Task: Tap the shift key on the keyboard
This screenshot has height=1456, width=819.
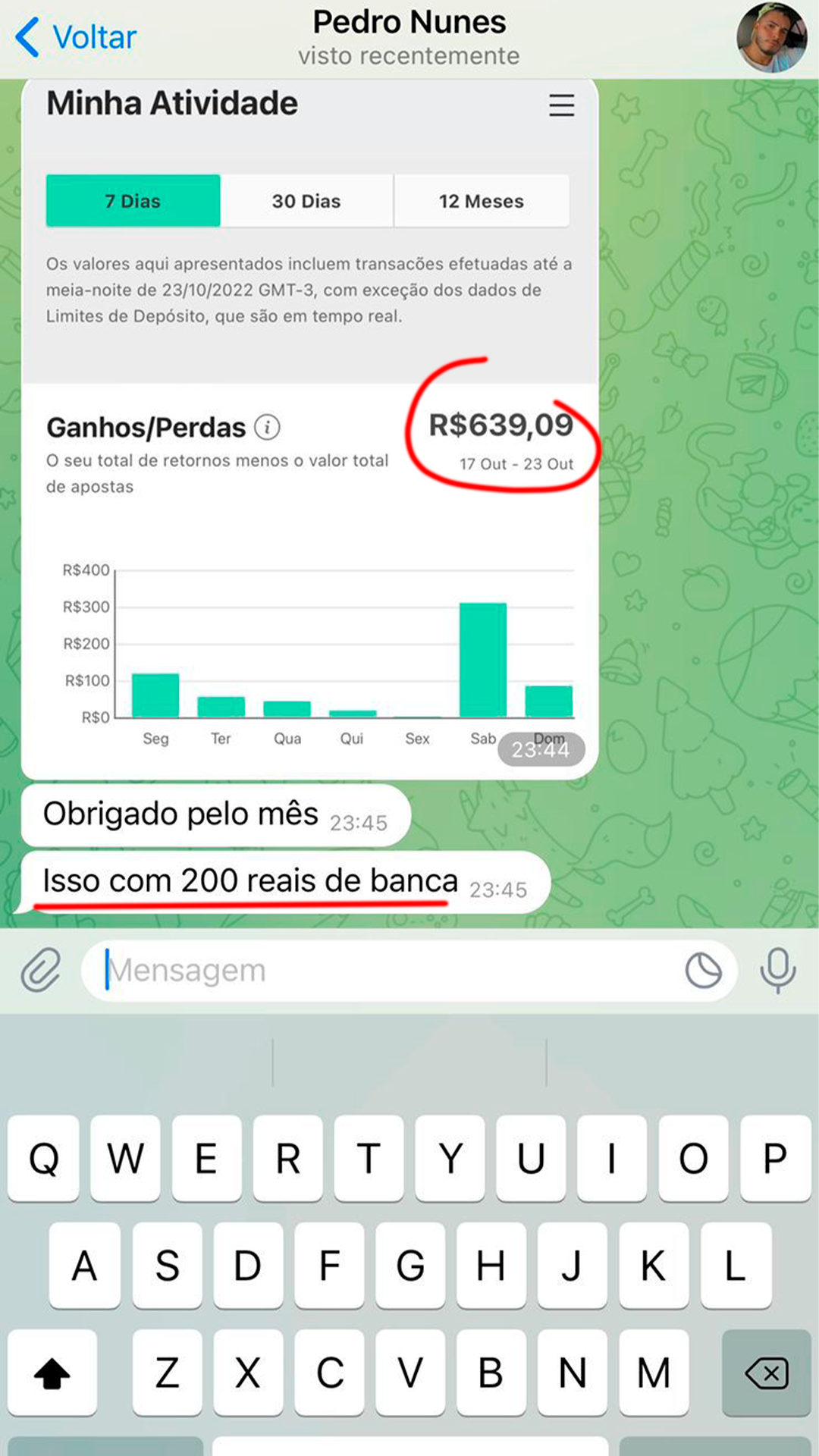Action: pos(52,1373)
